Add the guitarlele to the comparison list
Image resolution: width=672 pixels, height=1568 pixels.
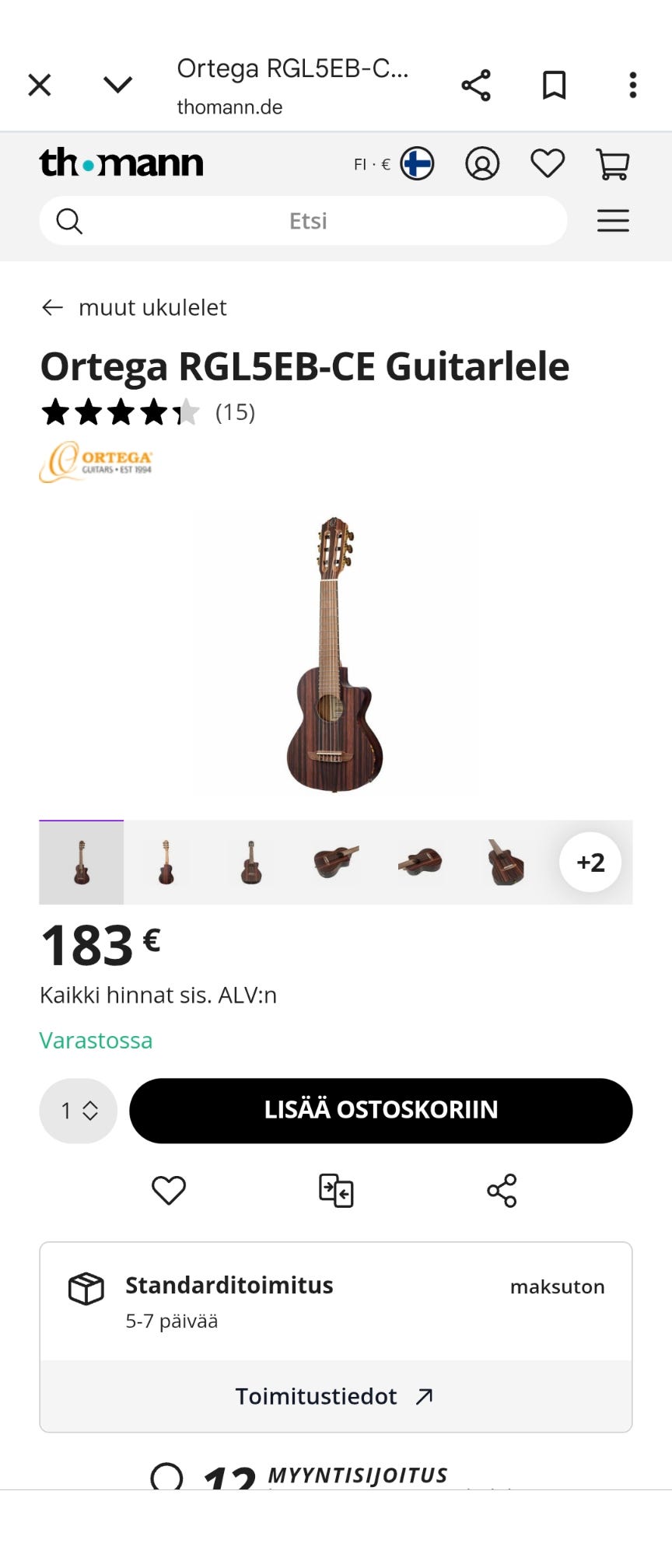pos(336,1189)
